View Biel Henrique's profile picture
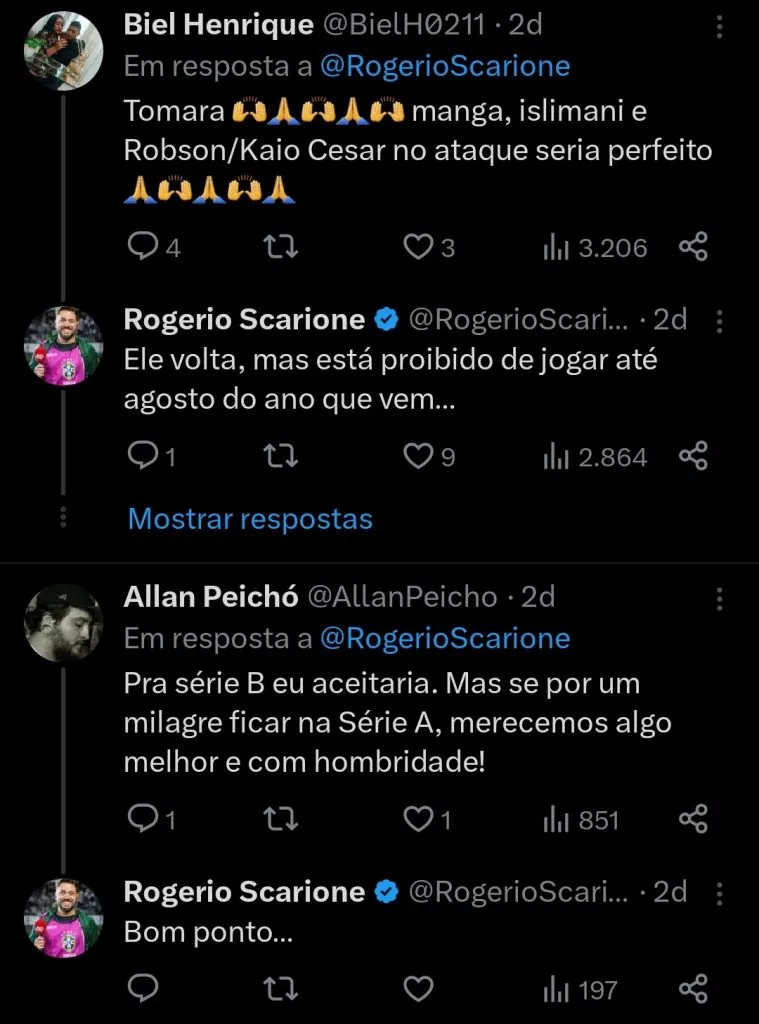 point(63,50)
